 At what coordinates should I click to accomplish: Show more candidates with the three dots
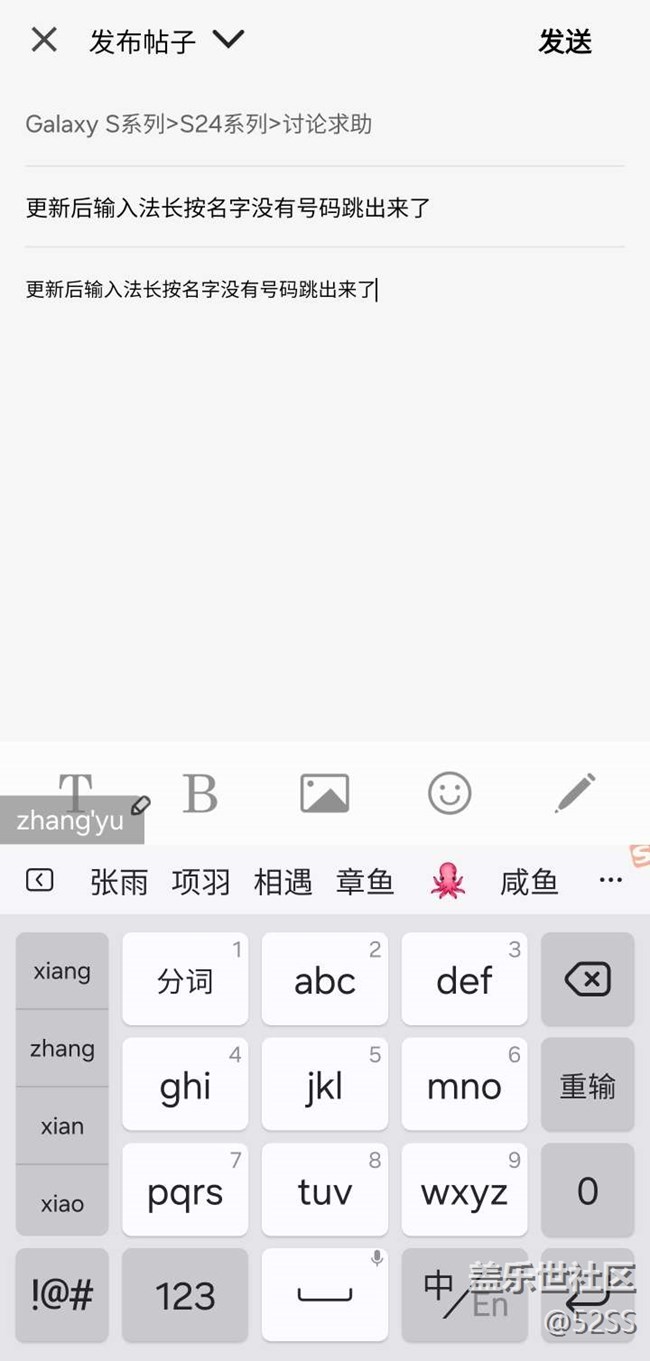[610, 880]
